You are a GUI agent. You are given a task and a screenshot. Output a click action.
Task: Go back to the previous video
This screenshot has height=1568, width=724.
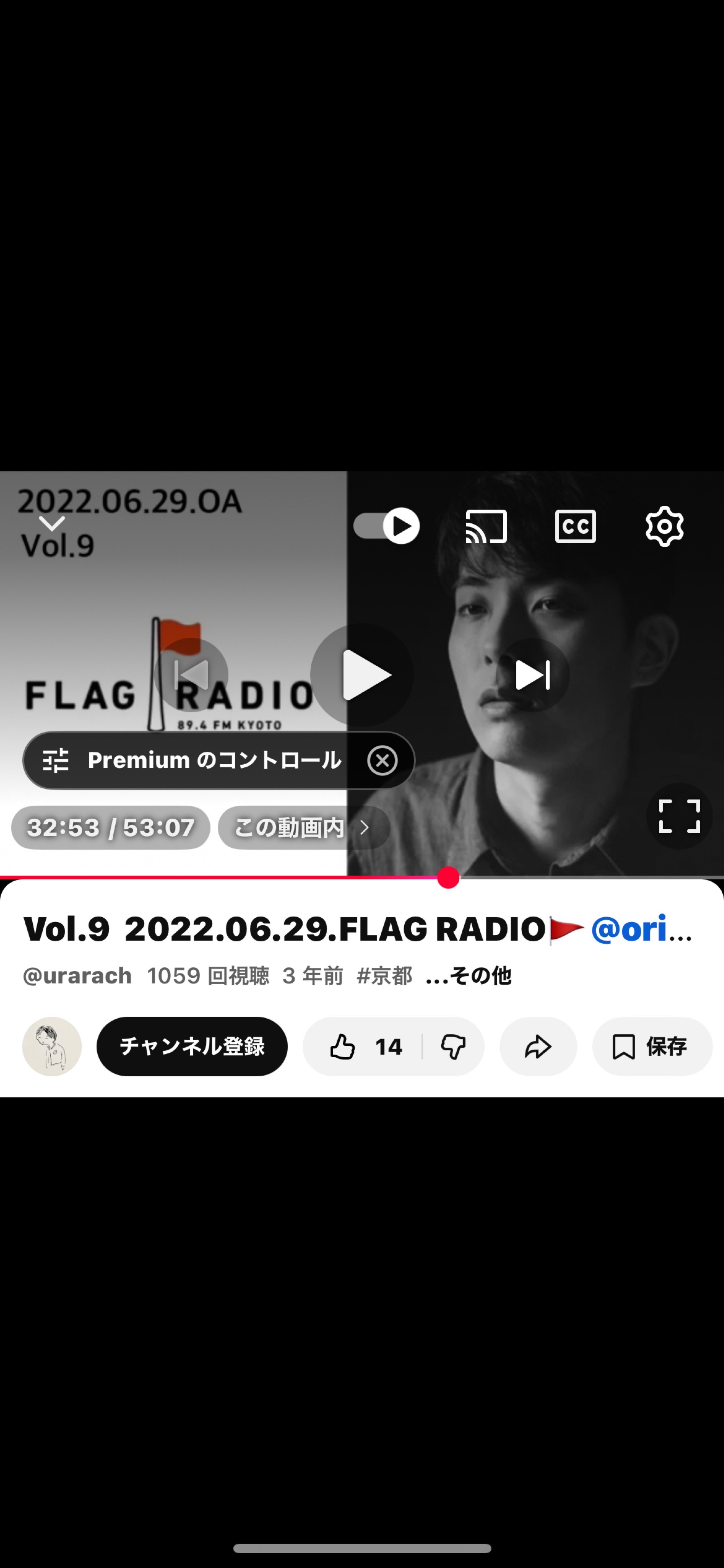coord(191,675)
